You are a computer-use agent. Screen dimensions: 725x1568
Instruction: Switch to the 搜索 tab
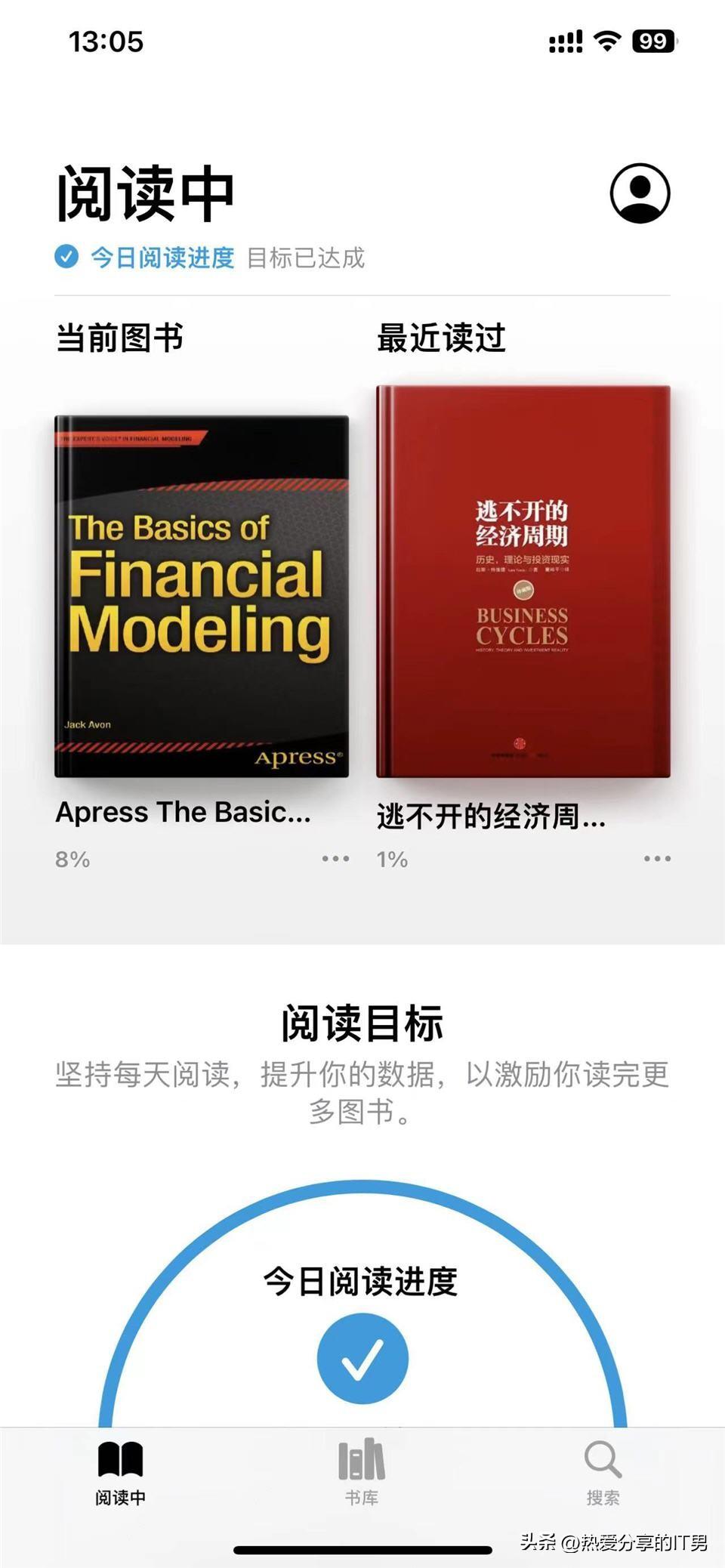click(603, 1471)
